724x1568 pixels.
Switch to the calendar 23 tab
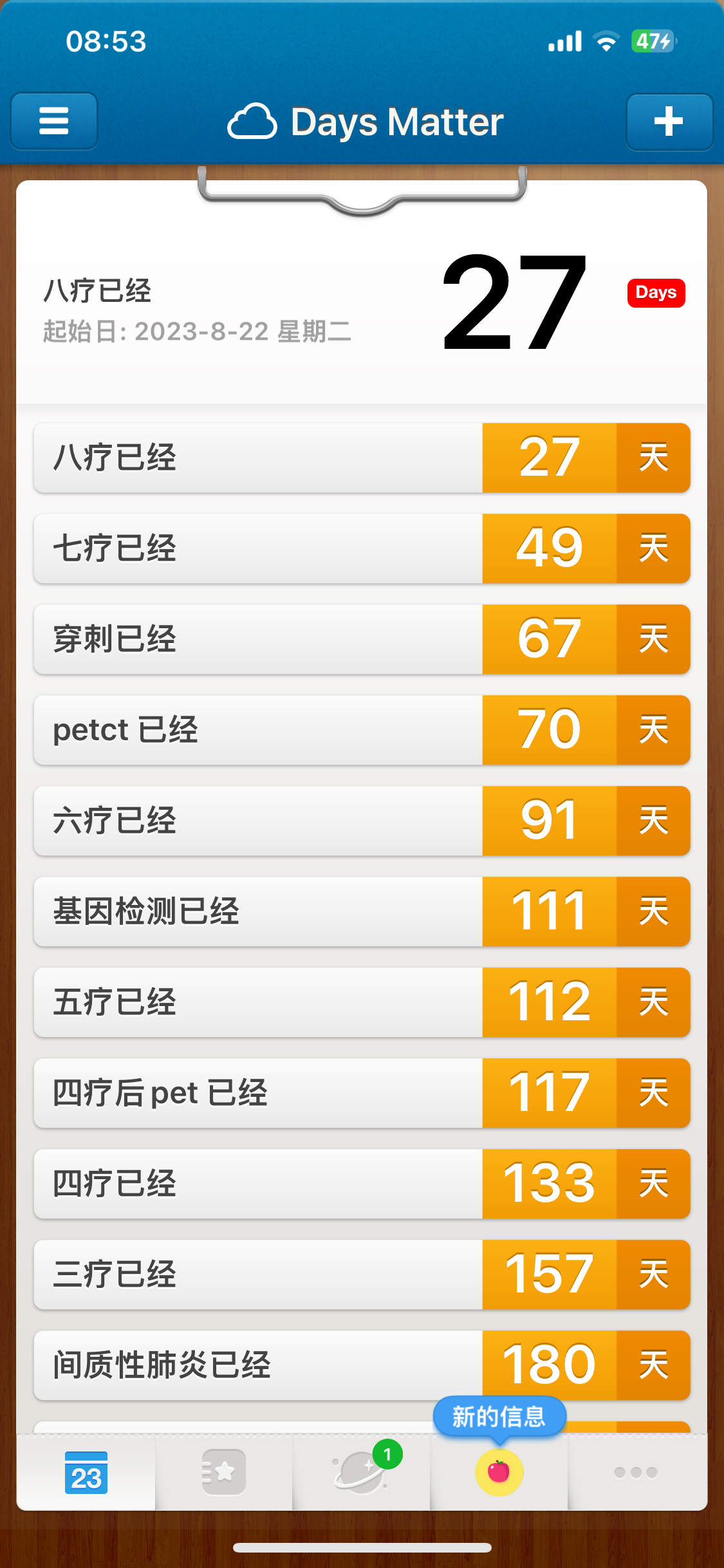(x=86, y=1472)
